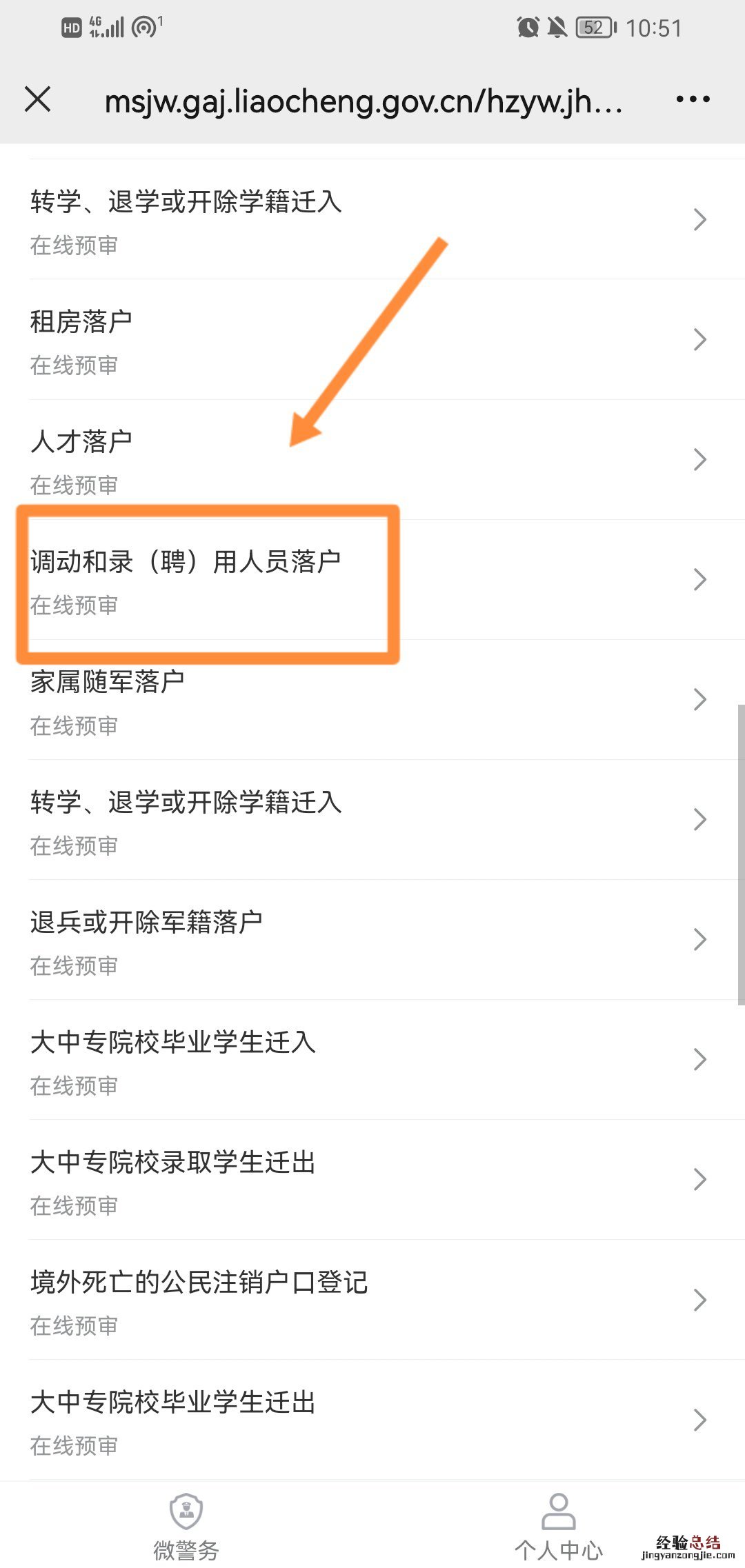Screen dimensions: 745x1568
Task: Open 调动和录（聘）用人员落户 row
Action: [x=372, y=580]
